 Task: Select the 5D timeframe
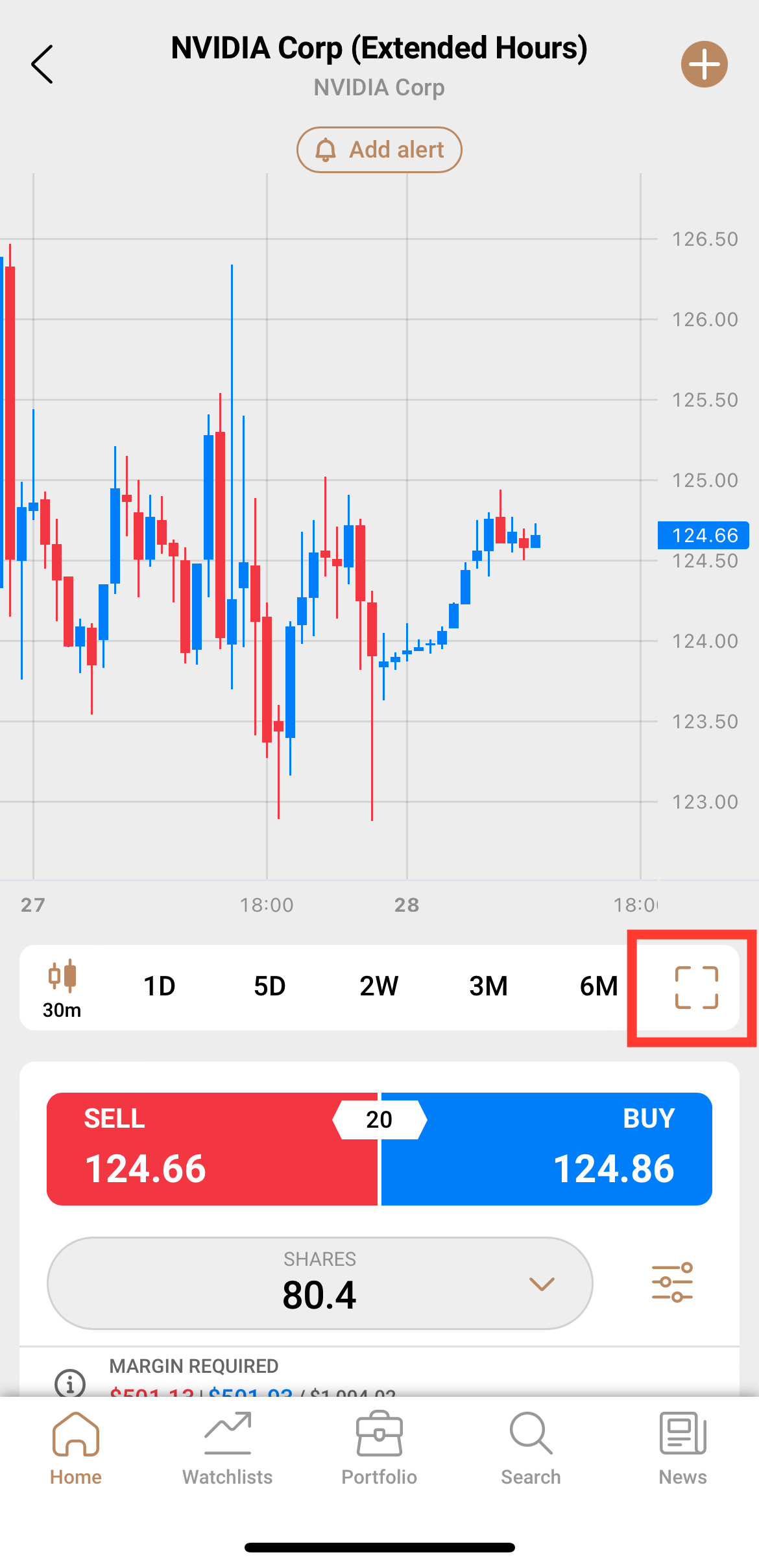point(270,986)
